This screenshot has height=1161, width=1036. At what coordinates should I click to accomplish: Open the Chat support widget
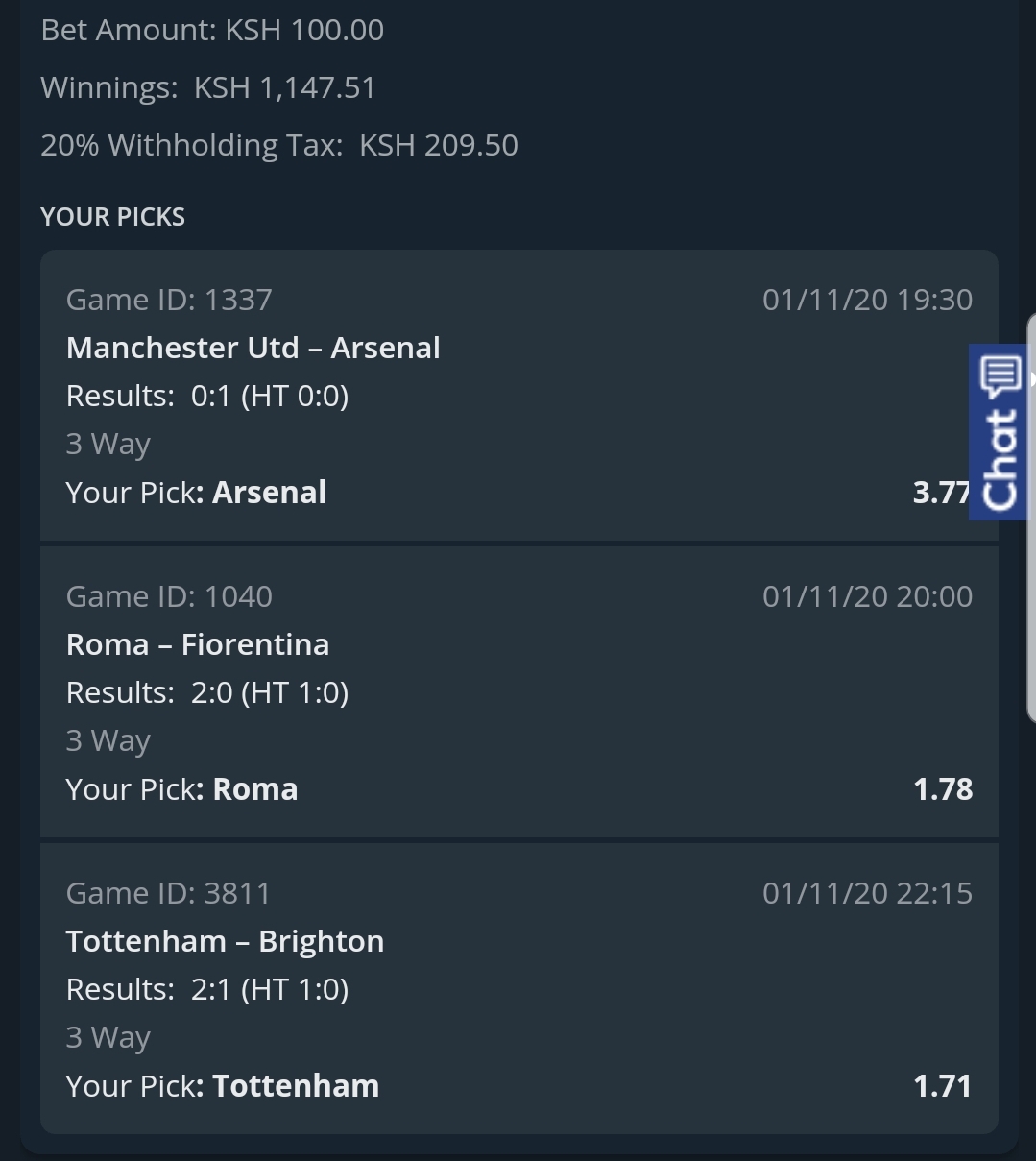pyautogui.click(x=1000, y=432)
